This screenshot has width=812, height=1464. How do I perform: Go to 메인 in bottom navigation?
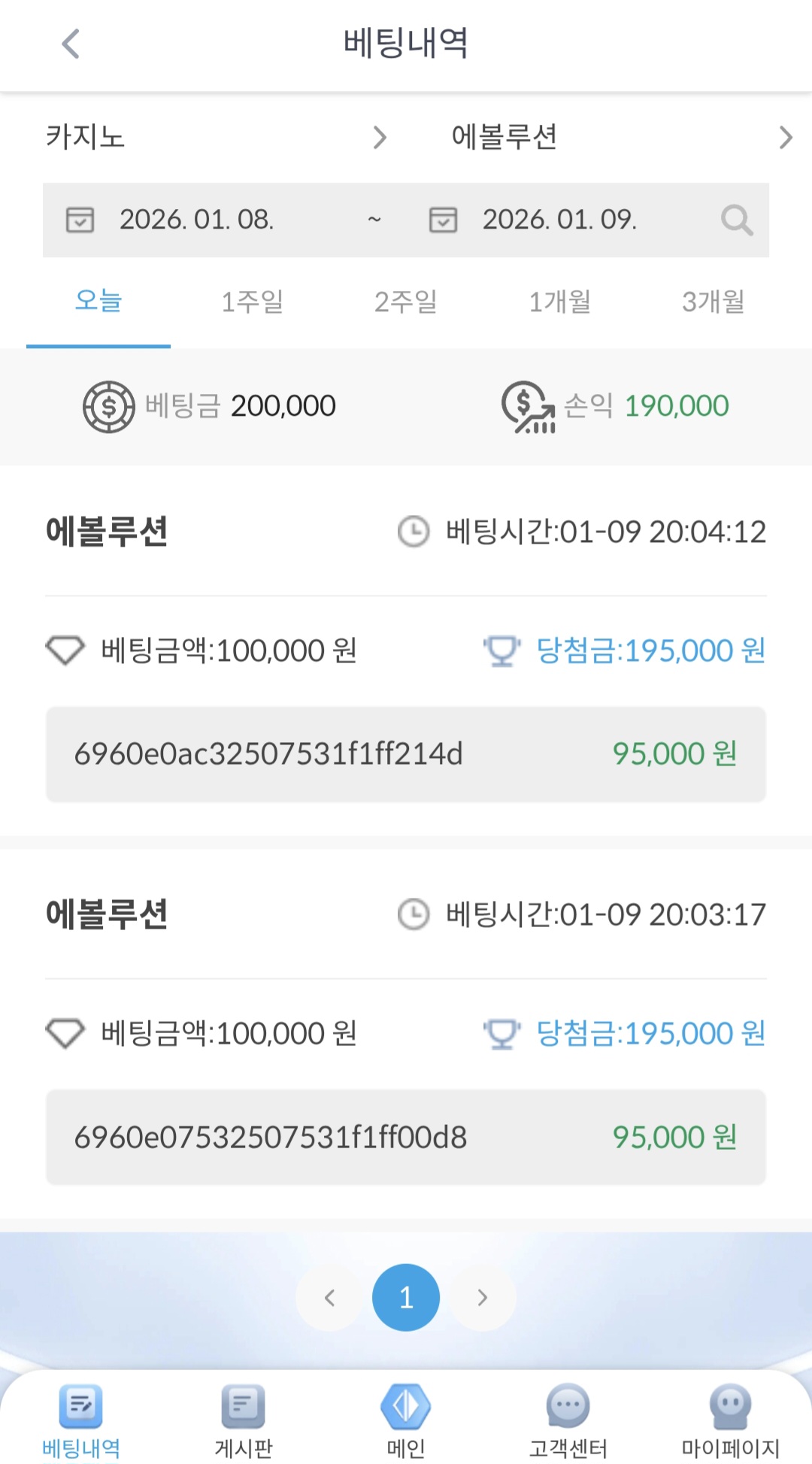pyautogui.click(x=406, y=1419)
